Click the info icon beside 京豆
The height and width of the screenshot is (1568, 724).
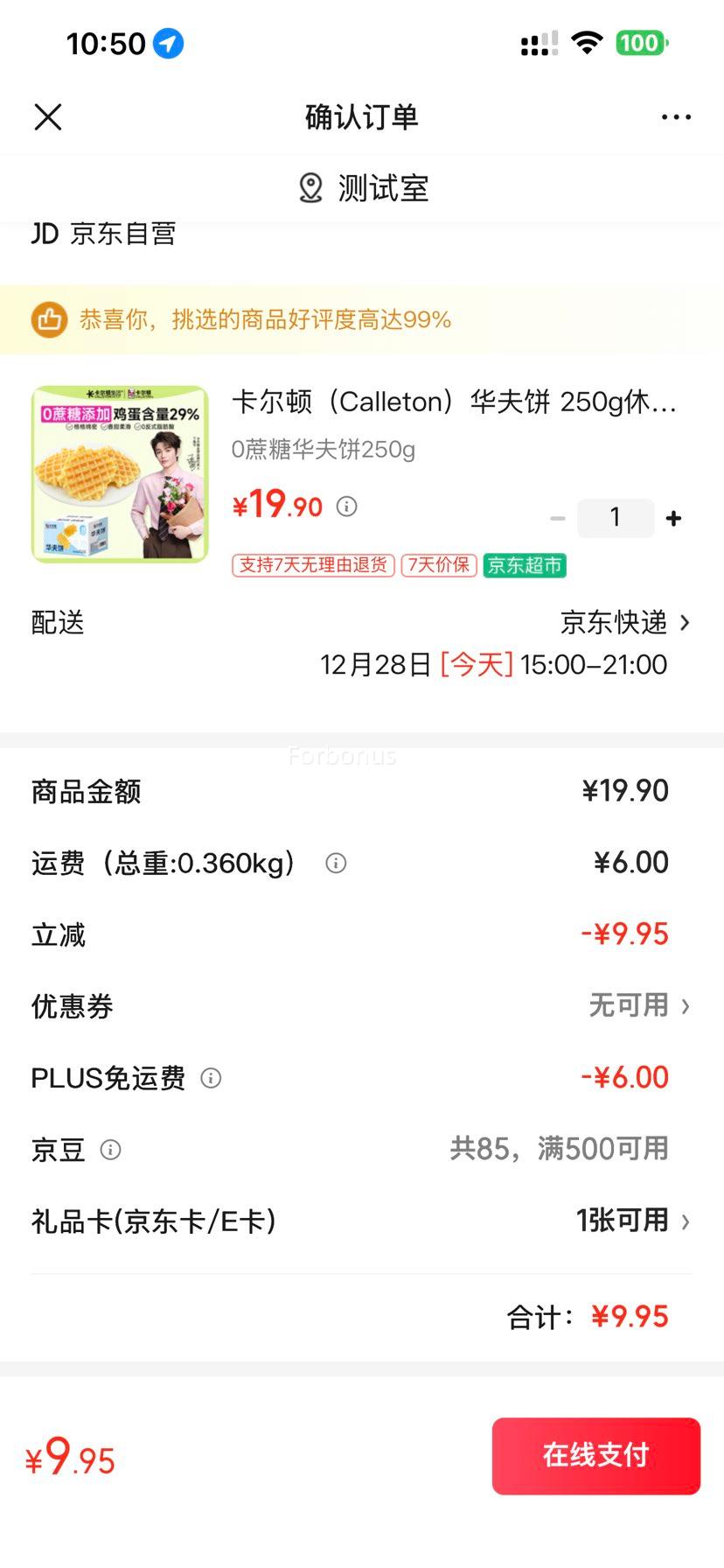[112, 1151]
